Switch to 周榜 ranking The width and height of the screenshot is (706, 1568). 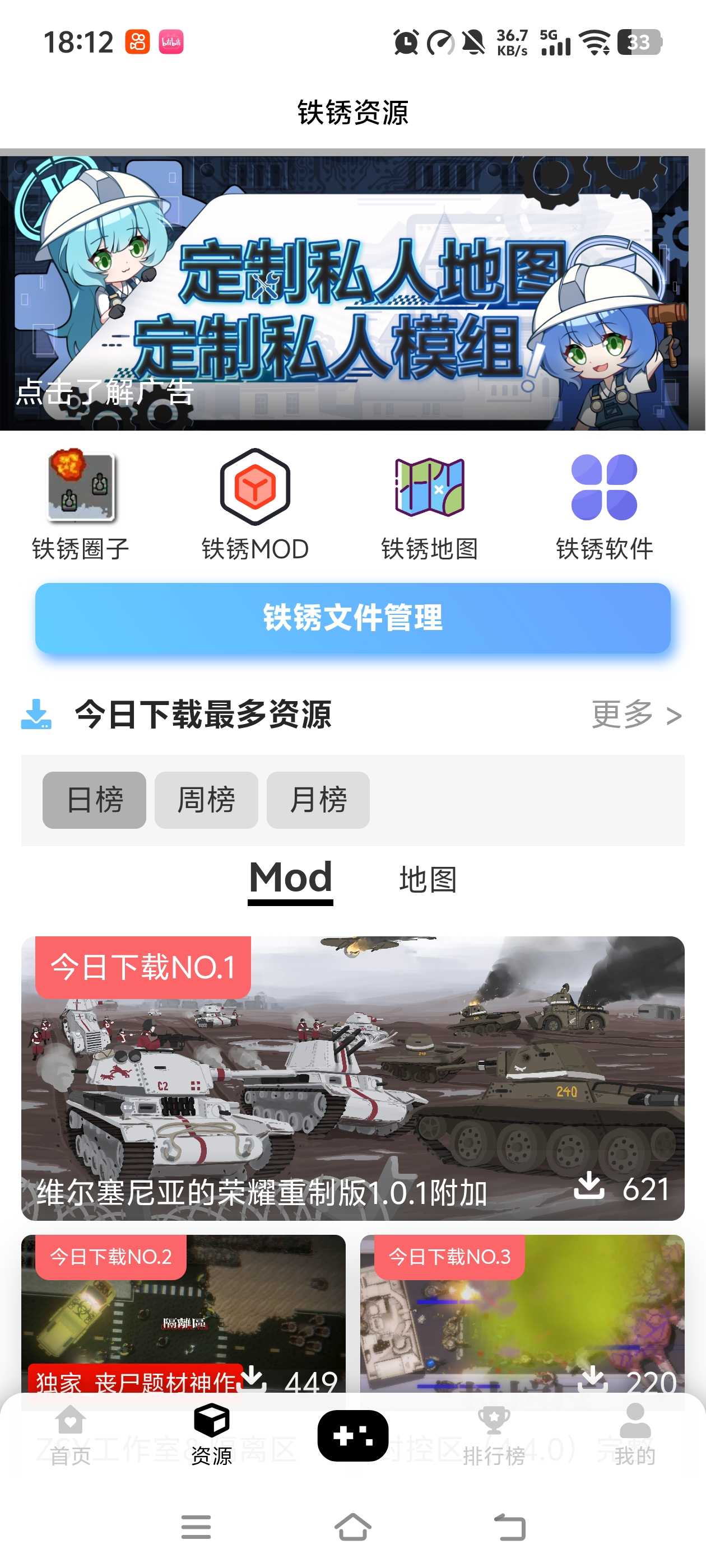tap(206, 800)
